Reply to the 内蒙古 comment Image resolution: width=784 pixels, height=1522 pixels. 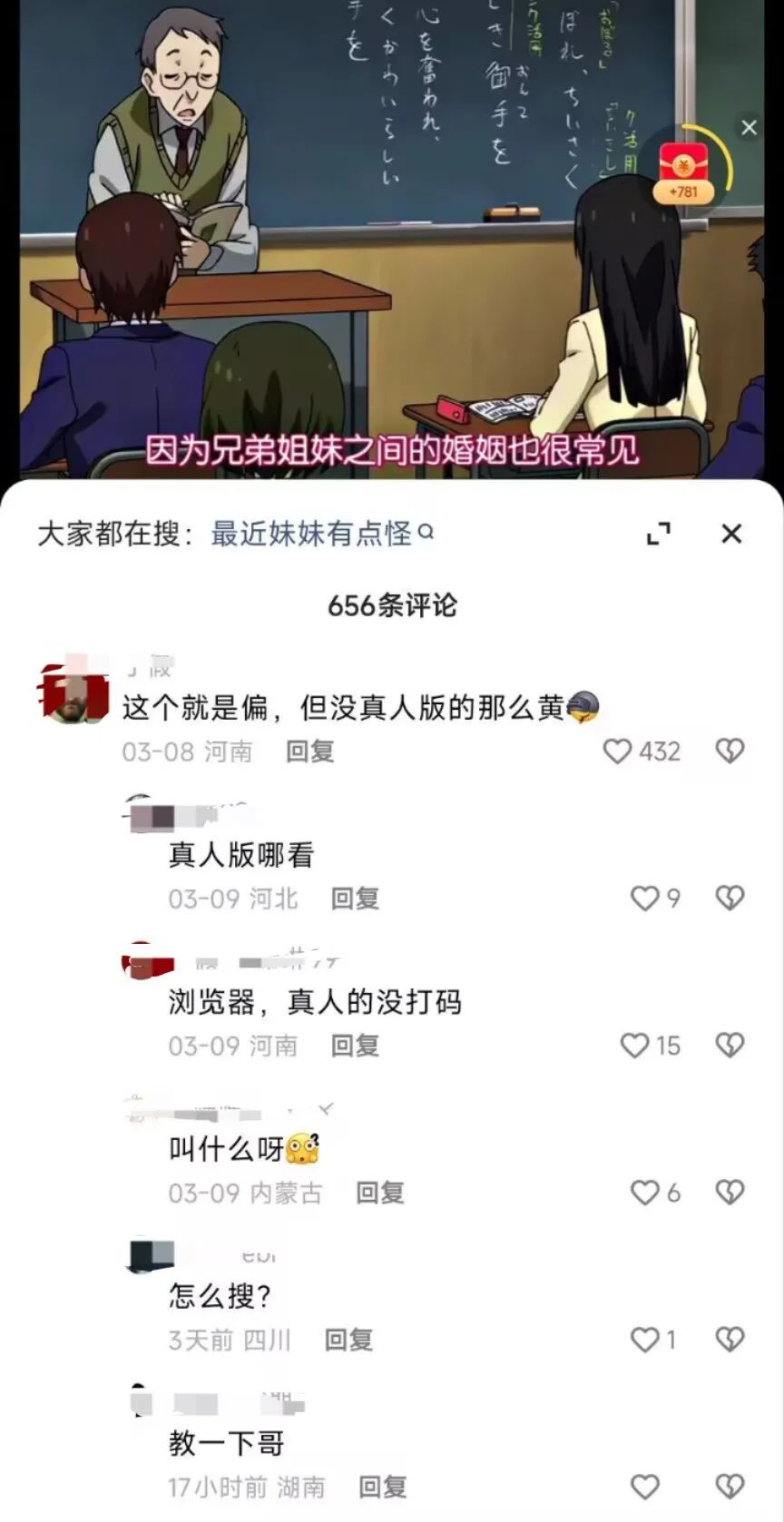click(x=379, y=1193)
